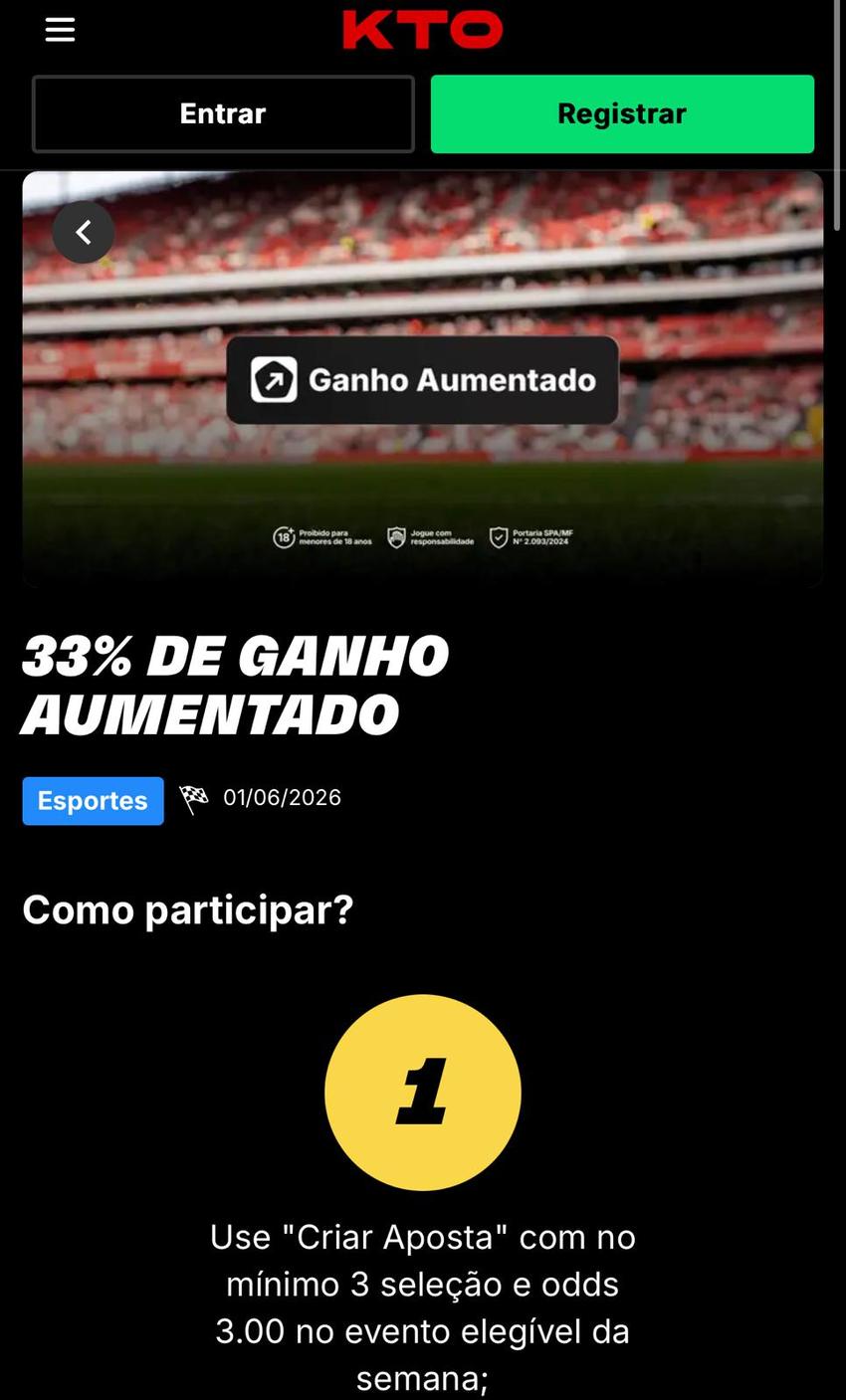Click the Jogue com responsabilidade shield icon

[x=396, y=534]
